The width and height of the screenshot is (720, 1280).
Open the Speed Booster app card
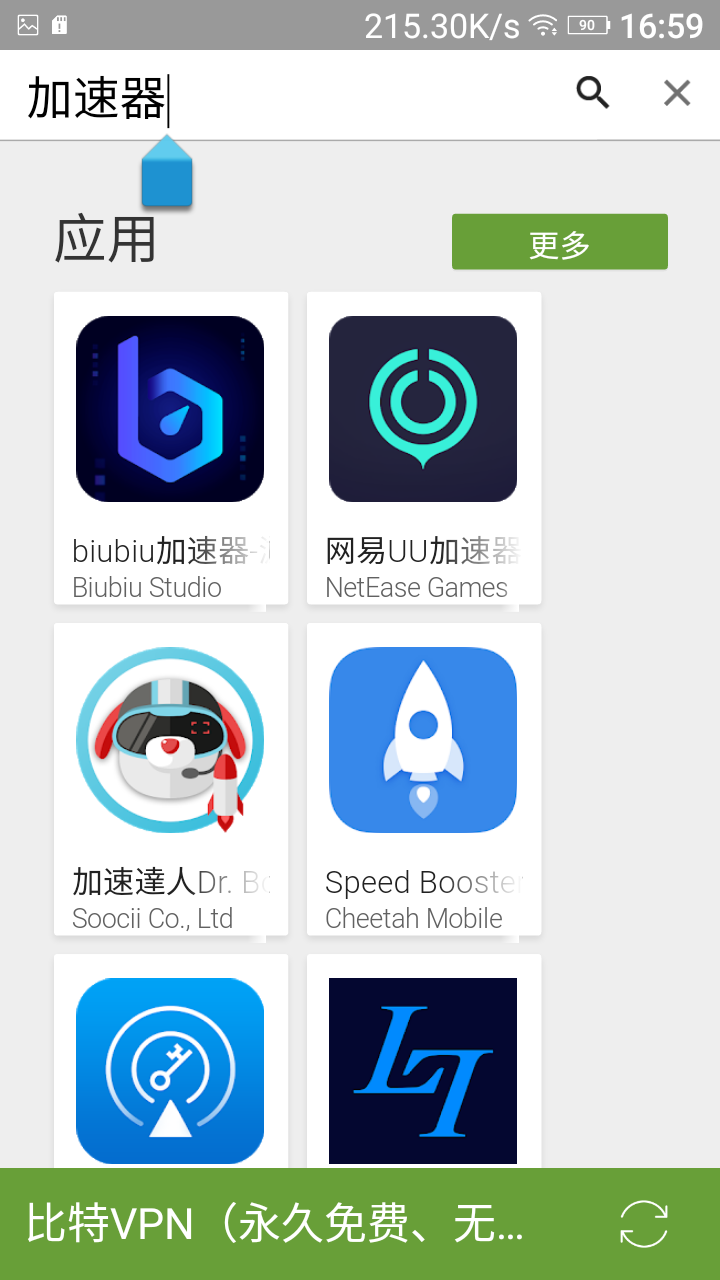click(x=423, y=778)
